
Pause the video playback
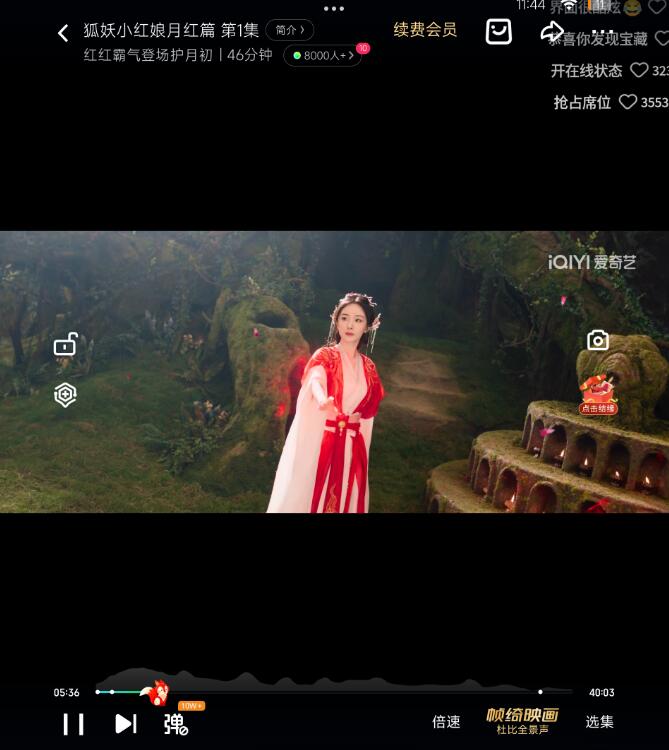[73, 723]
